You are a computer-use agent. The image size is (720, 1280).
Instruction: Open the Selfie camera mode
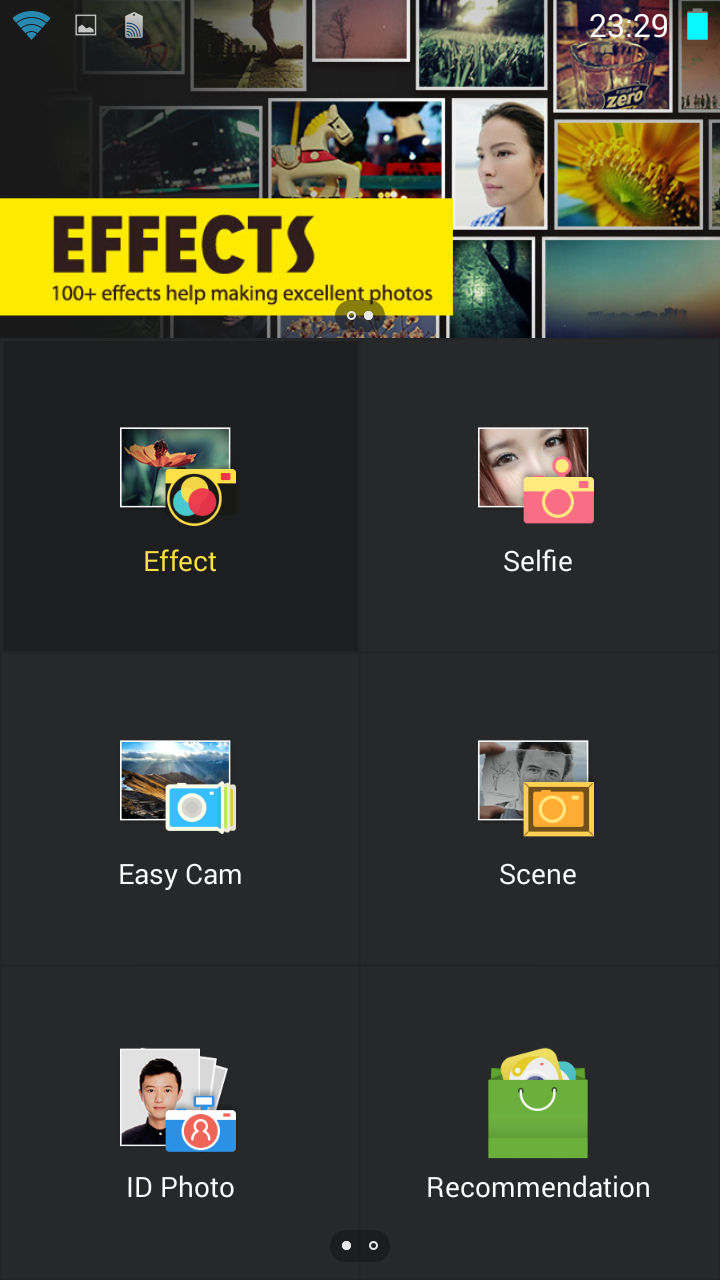pos(538,497)
